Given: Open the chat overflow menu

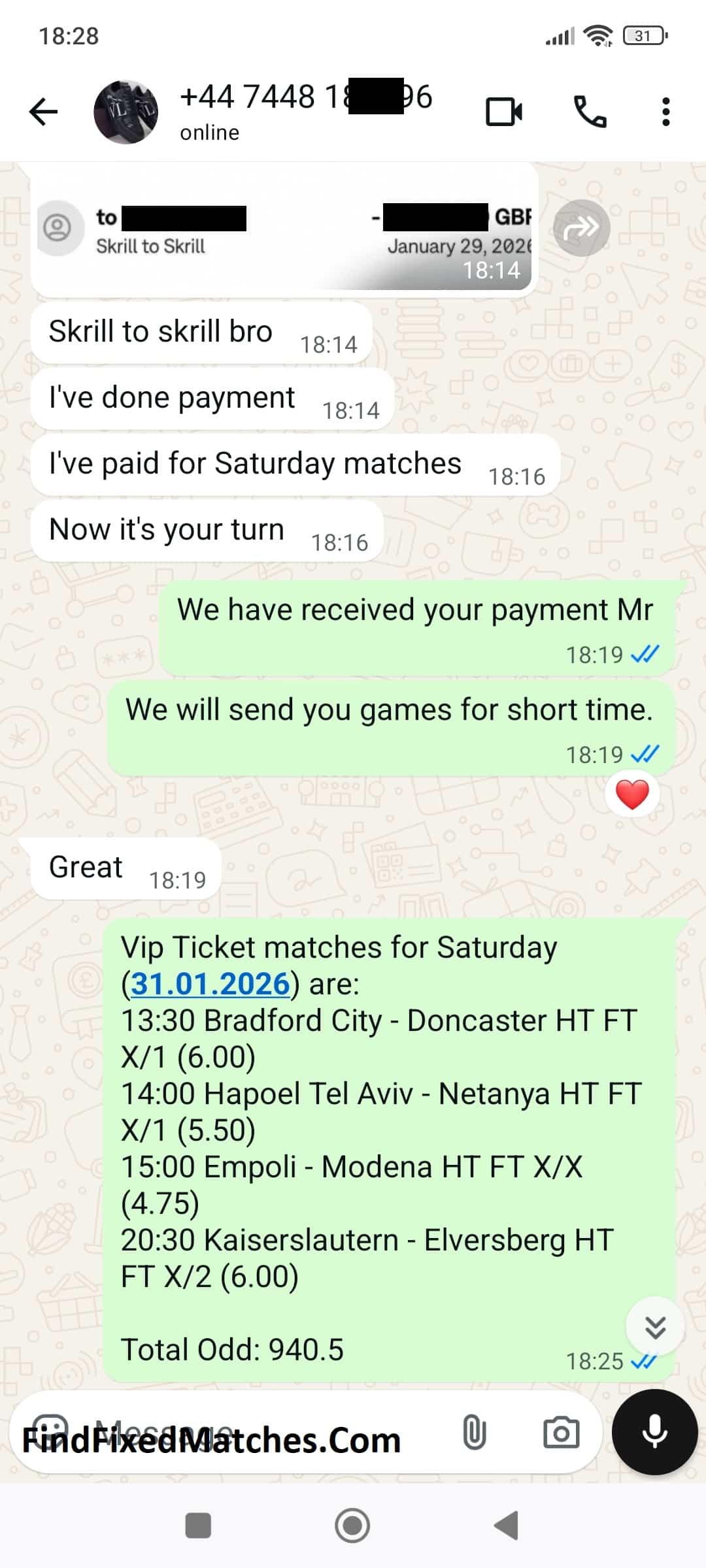Looking at the screenshot, I should pos(665,112).
